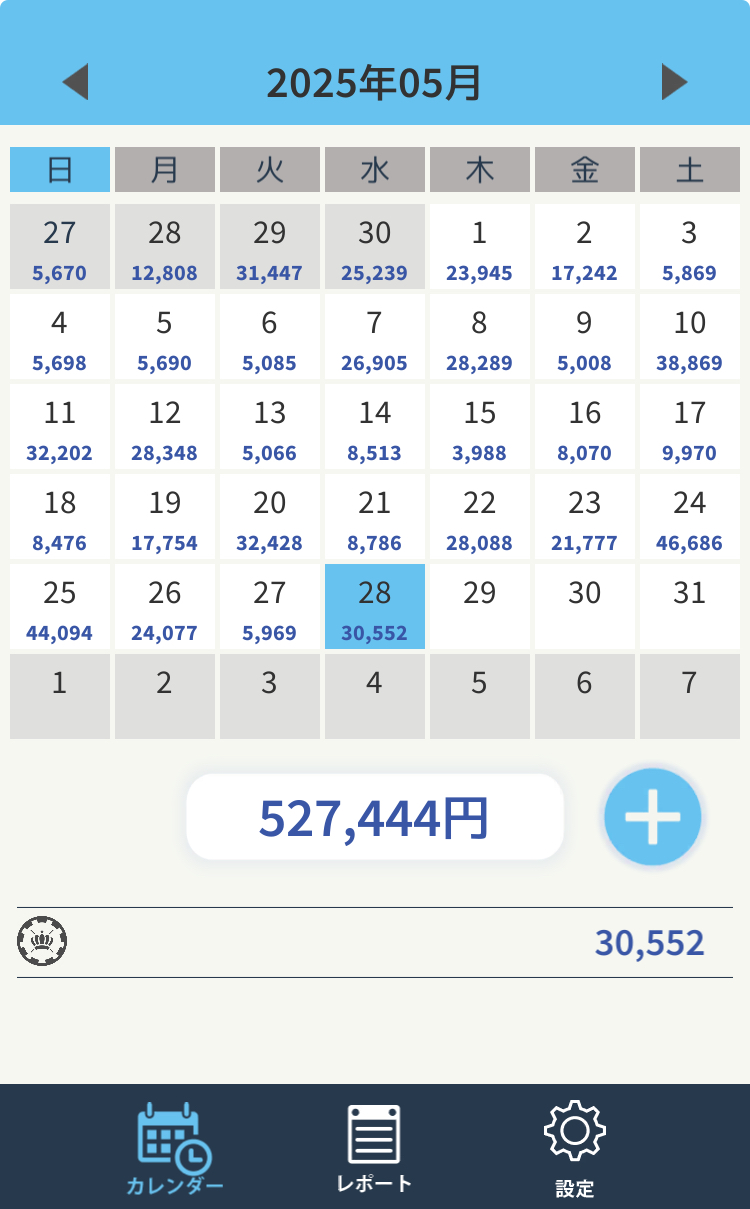Select May 25 with 44,094

(60, 607)
